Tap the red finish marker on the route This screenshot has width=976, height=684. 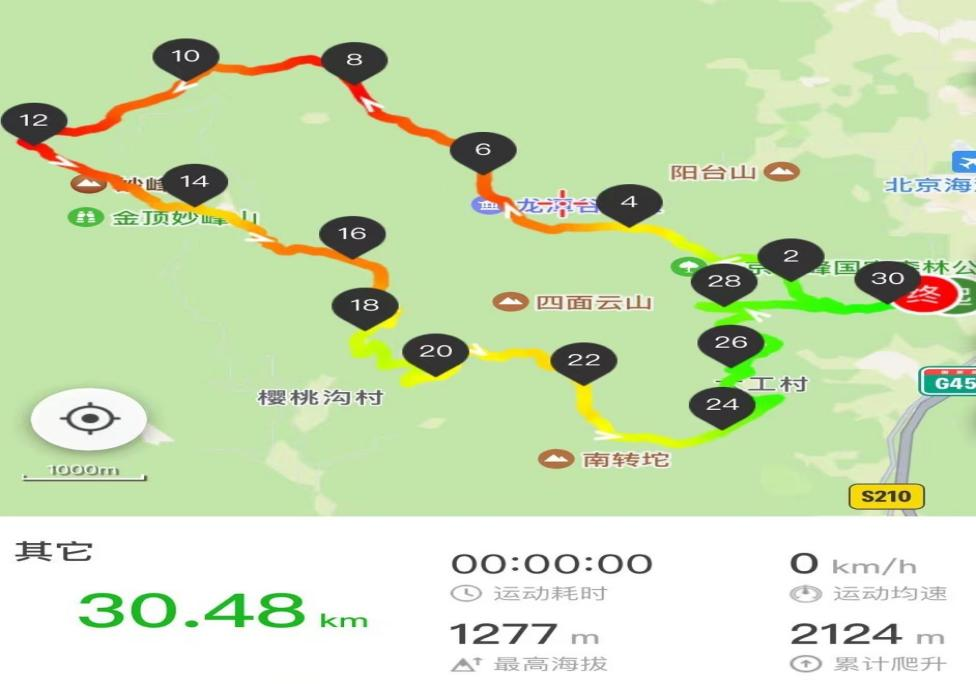tap(931, 295)
